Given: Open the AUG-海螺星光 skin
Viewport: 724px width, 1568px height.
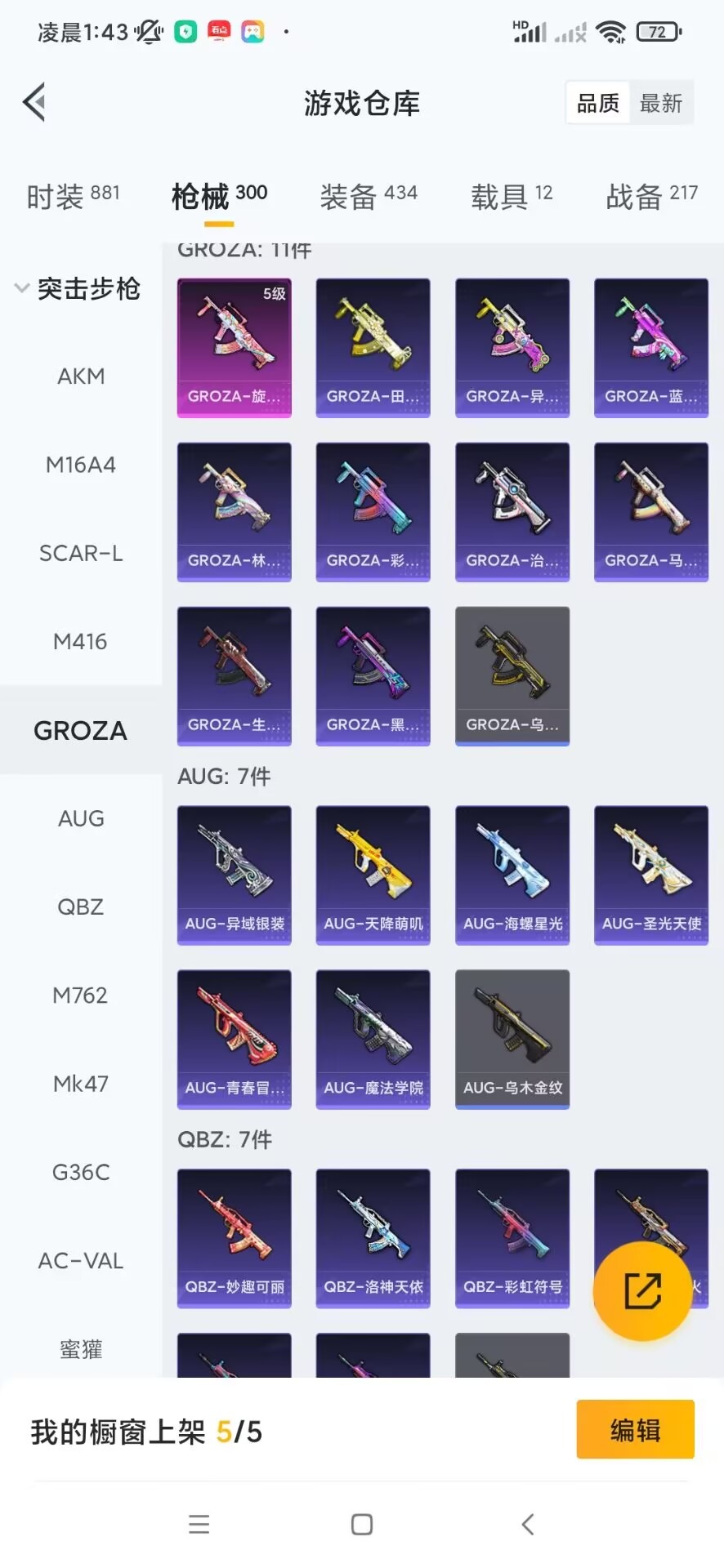Looking at the screenshot, I should pyautogui.click(x=512, y=875).
